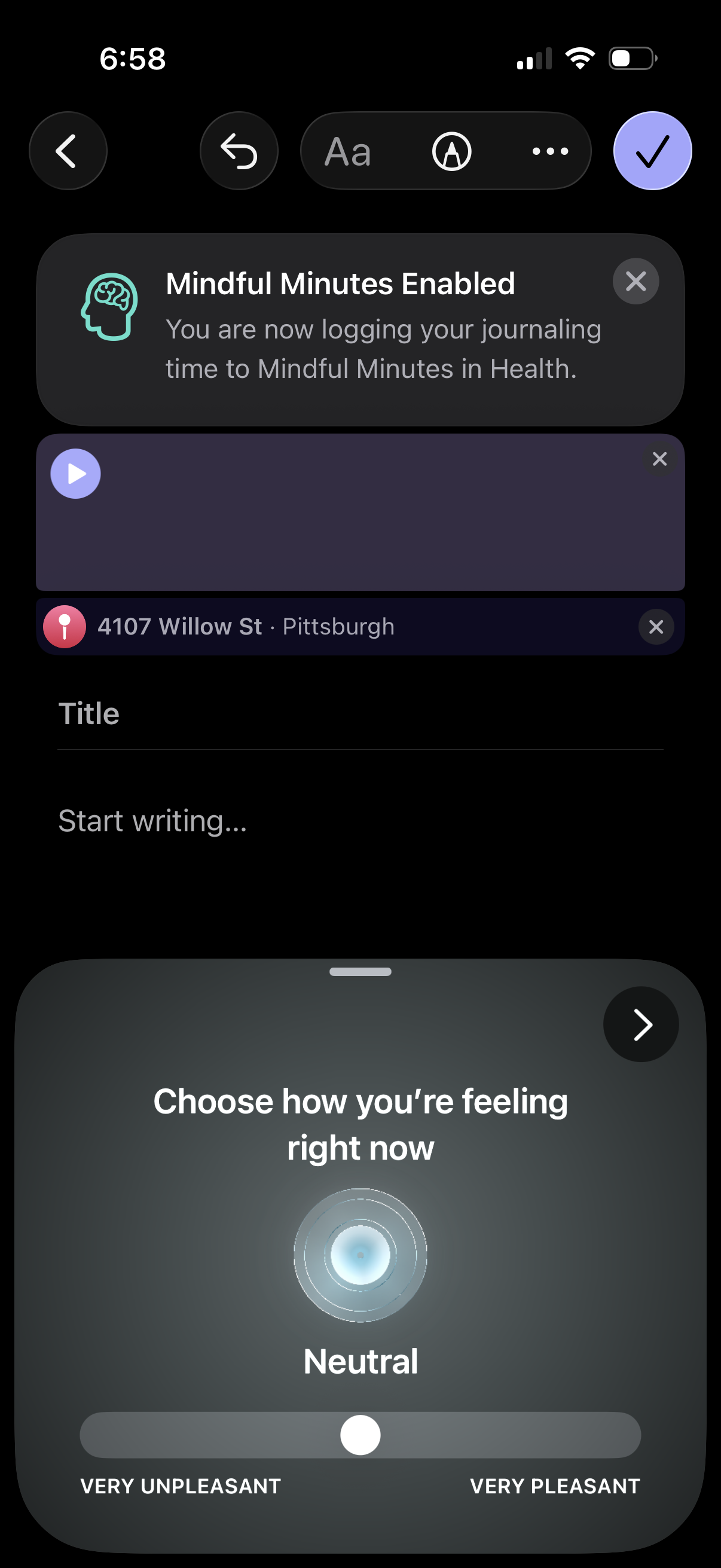Tap the undo arrow icon
Image resolution: width=721 pixels, height=1568 pixels.
point(239,151)
